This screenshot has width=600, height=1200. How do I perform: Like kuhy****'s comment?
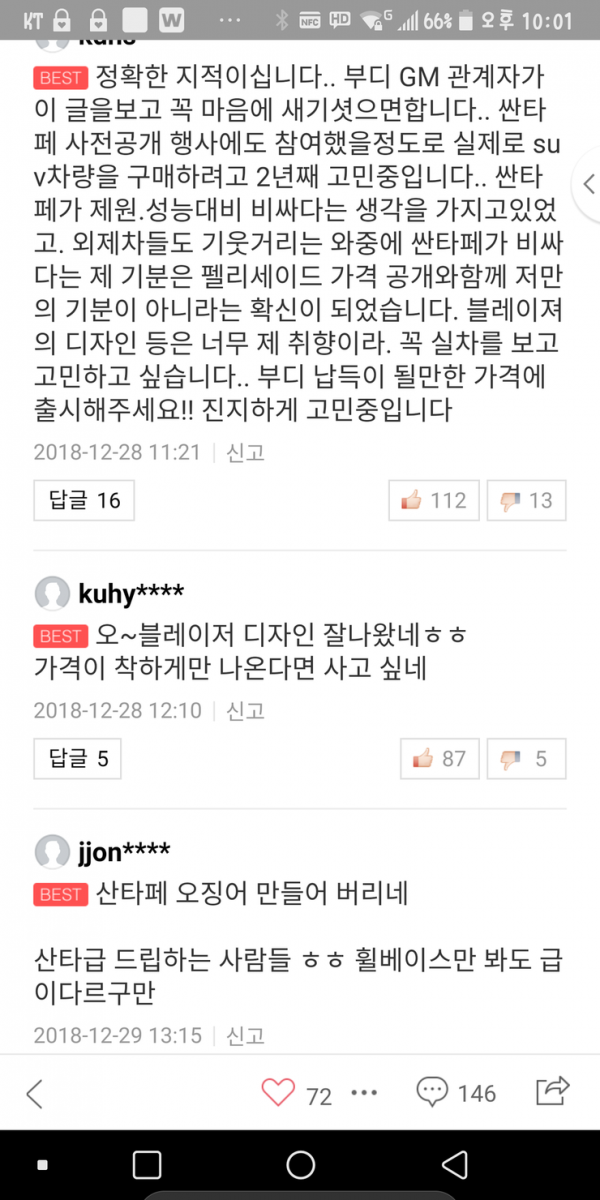tap(440, 759)
